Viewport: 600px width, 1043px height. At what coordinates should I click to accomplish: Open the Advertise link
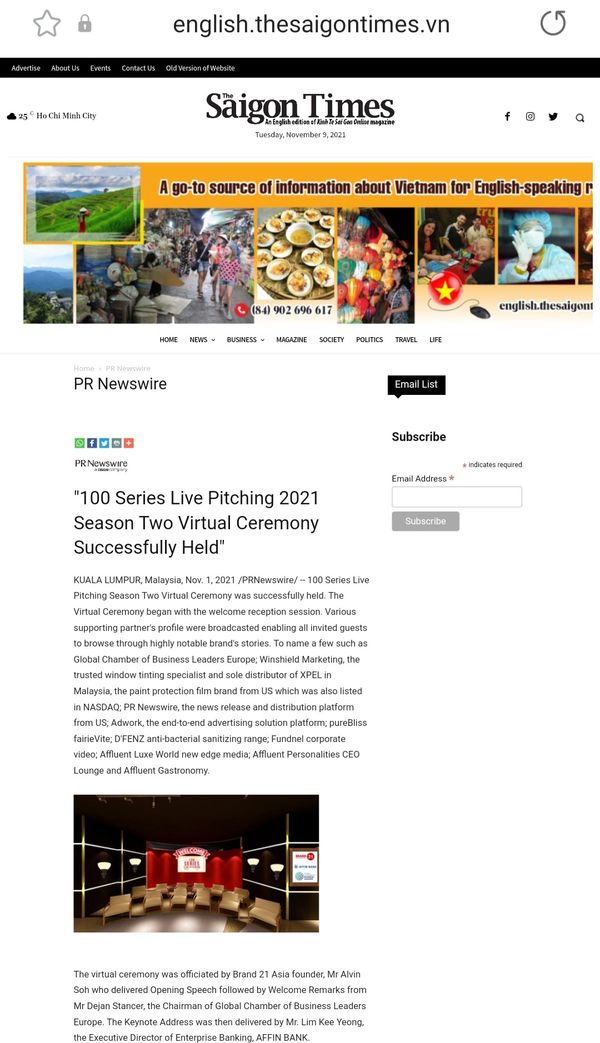click(26, 68)
